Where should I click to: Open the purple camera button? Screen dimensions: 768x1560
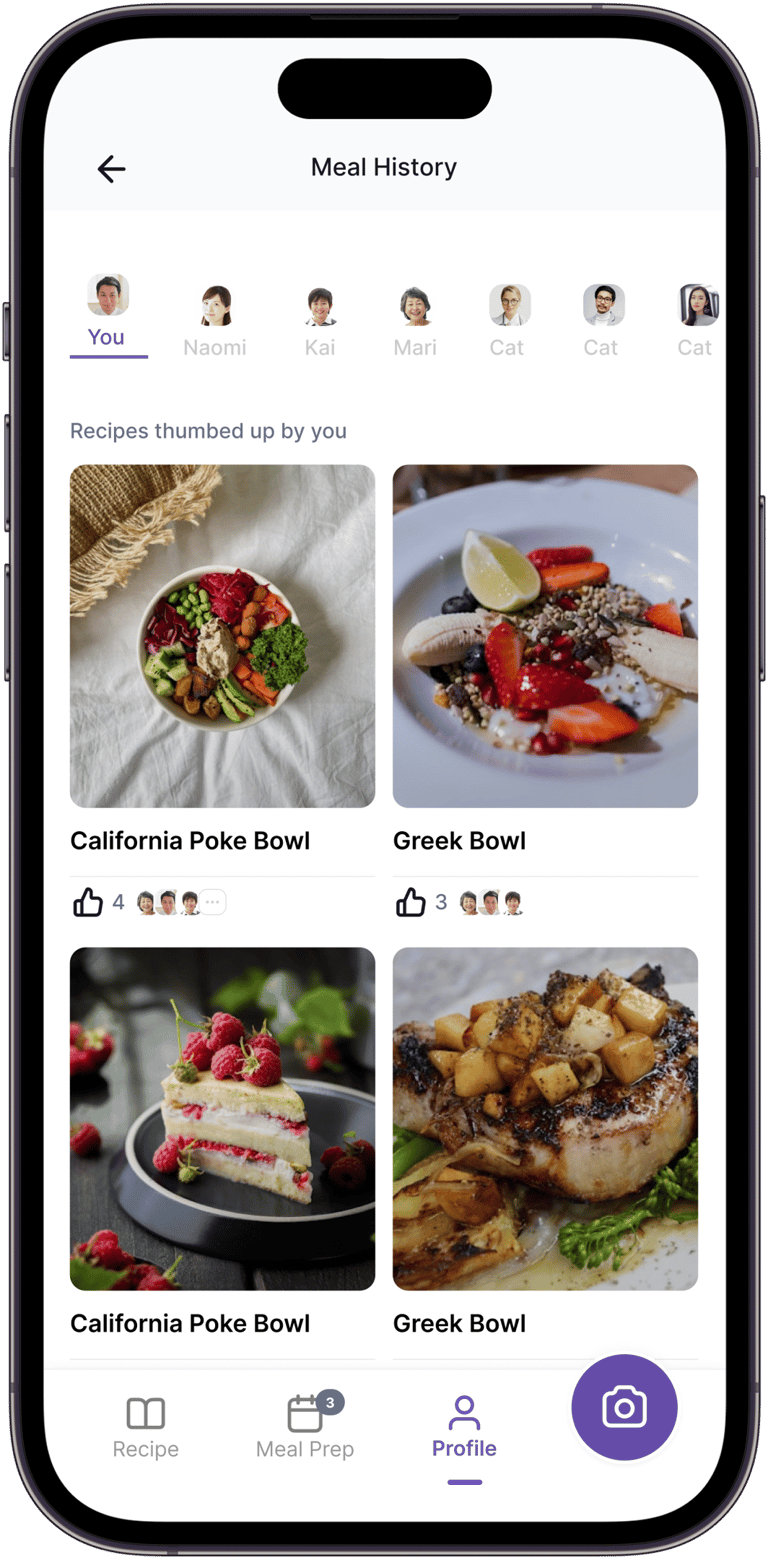(624, 1408)
